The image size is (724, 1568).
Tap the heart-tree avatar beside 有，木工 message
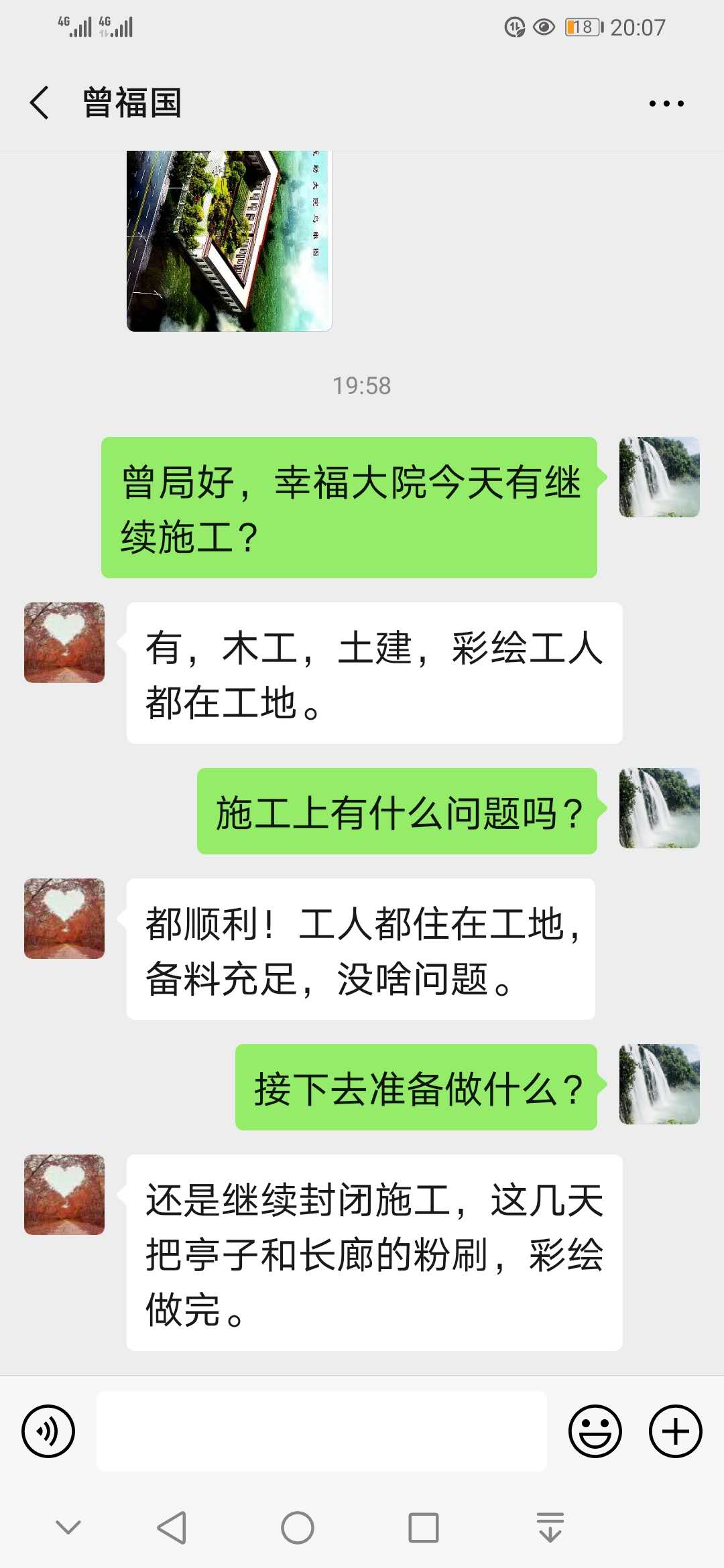point(64,643)
